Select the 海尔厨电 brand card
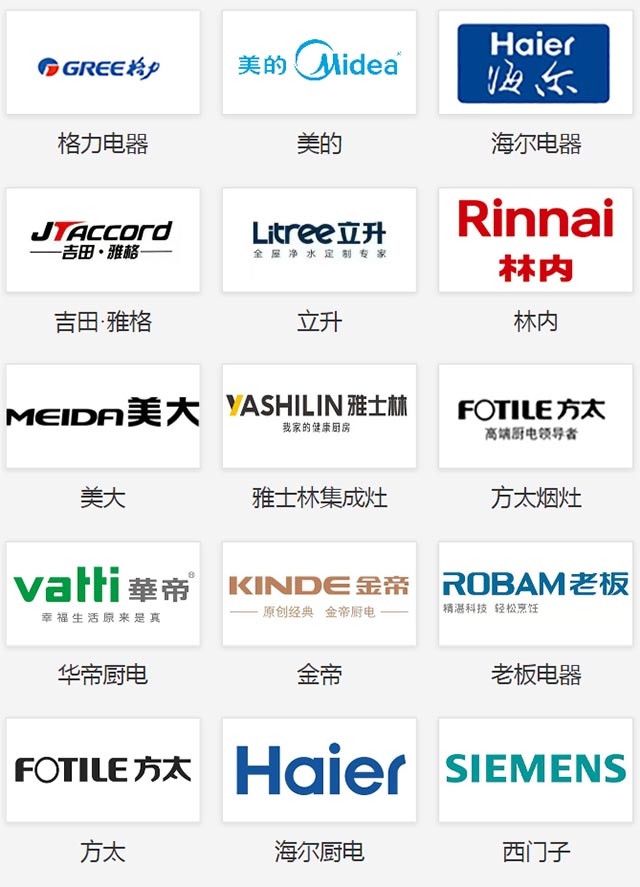 [319, 769]
